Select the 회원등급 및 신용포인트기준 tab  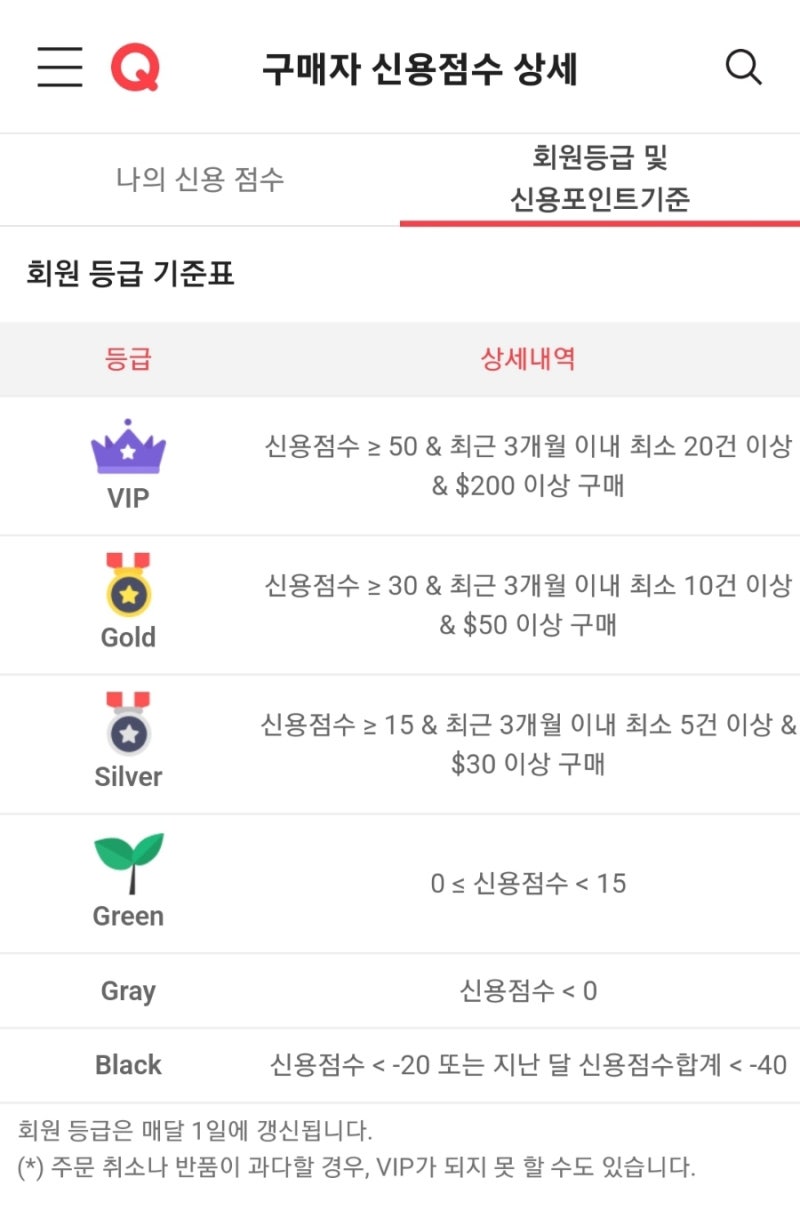600,178
